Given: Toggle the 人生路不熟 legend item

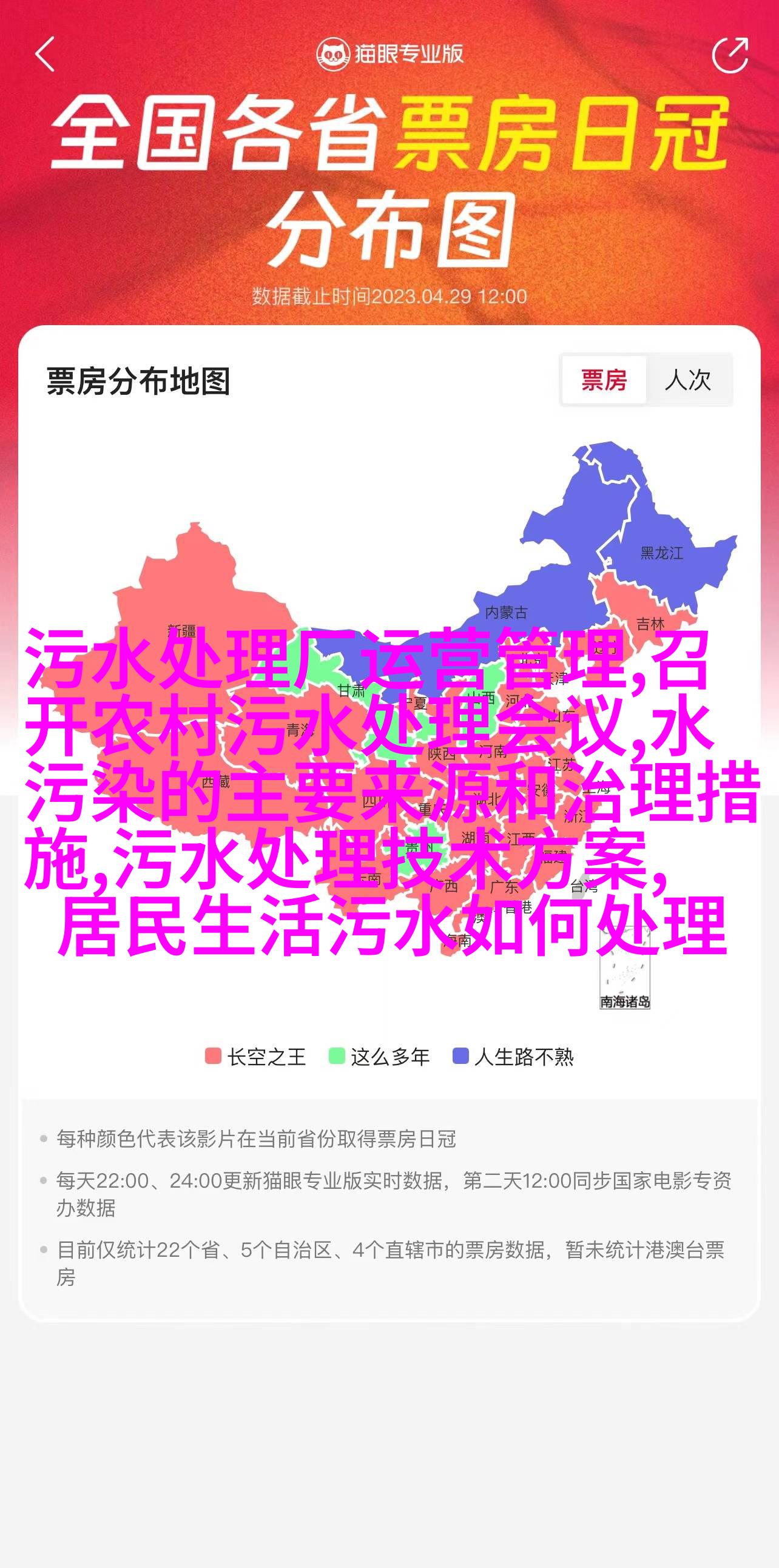Looking at the screenshot, I should tap(513, 1057).
